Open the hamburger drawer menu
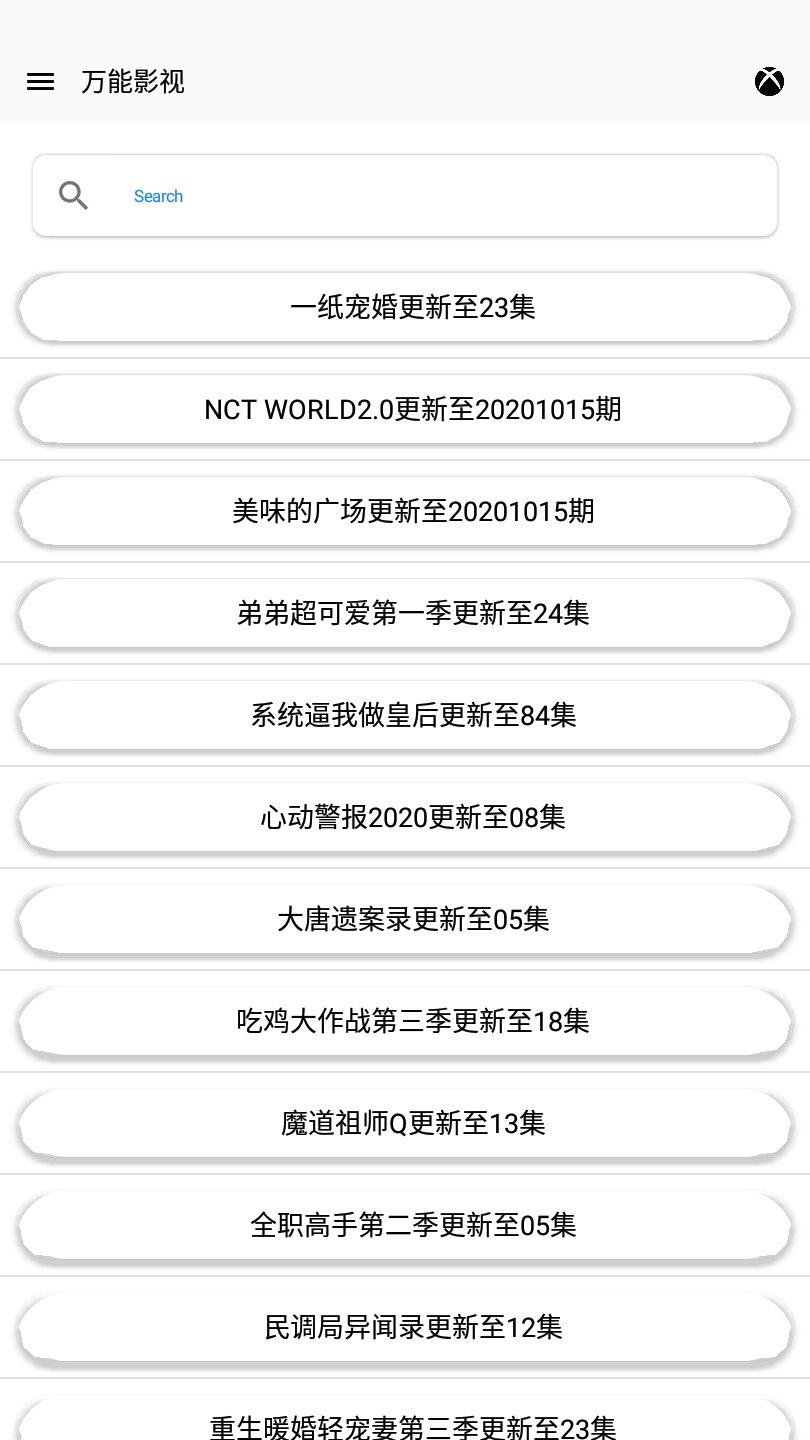This screenshot has width=810, height=1440. click(40, 82)
